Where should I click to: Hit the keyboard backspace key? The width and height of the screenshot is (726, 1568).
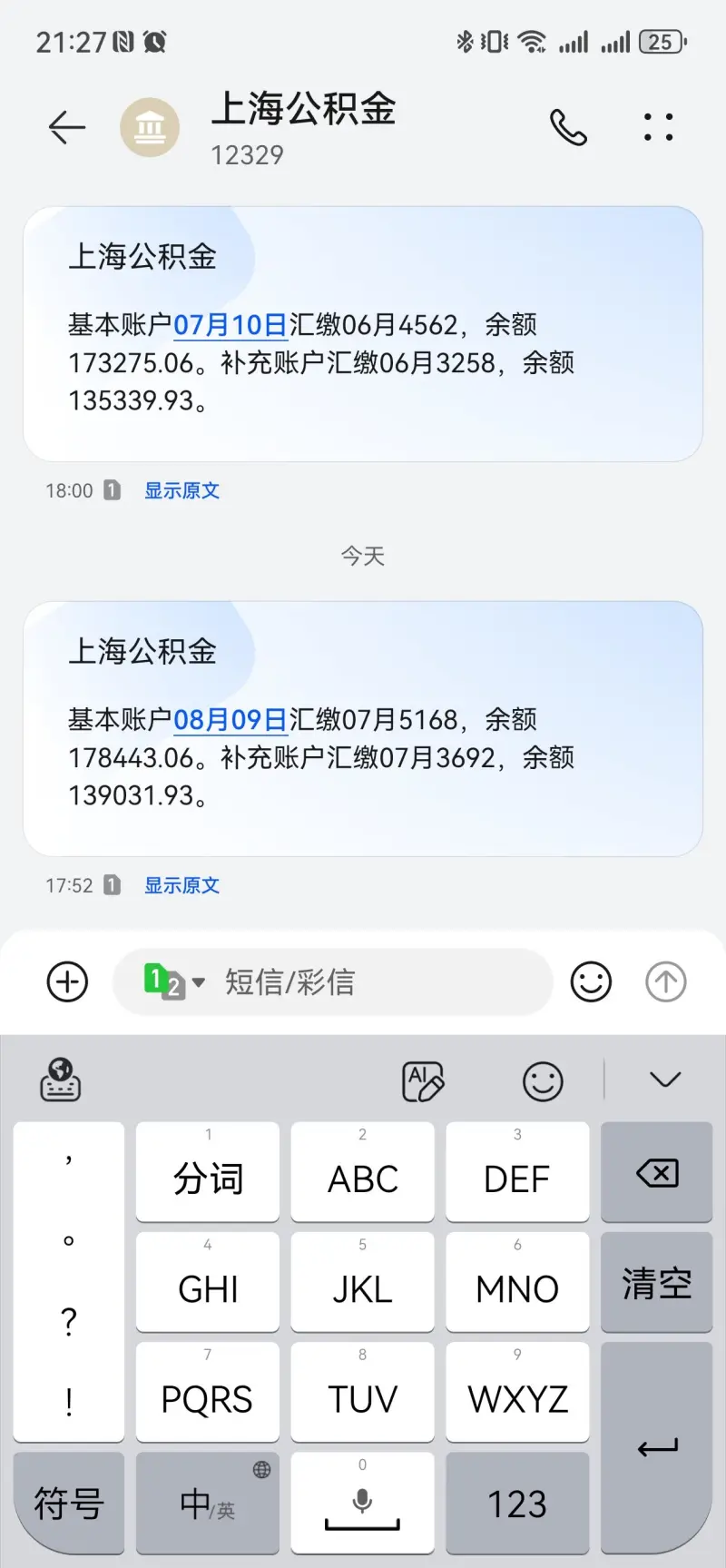tap(656, 1173)
